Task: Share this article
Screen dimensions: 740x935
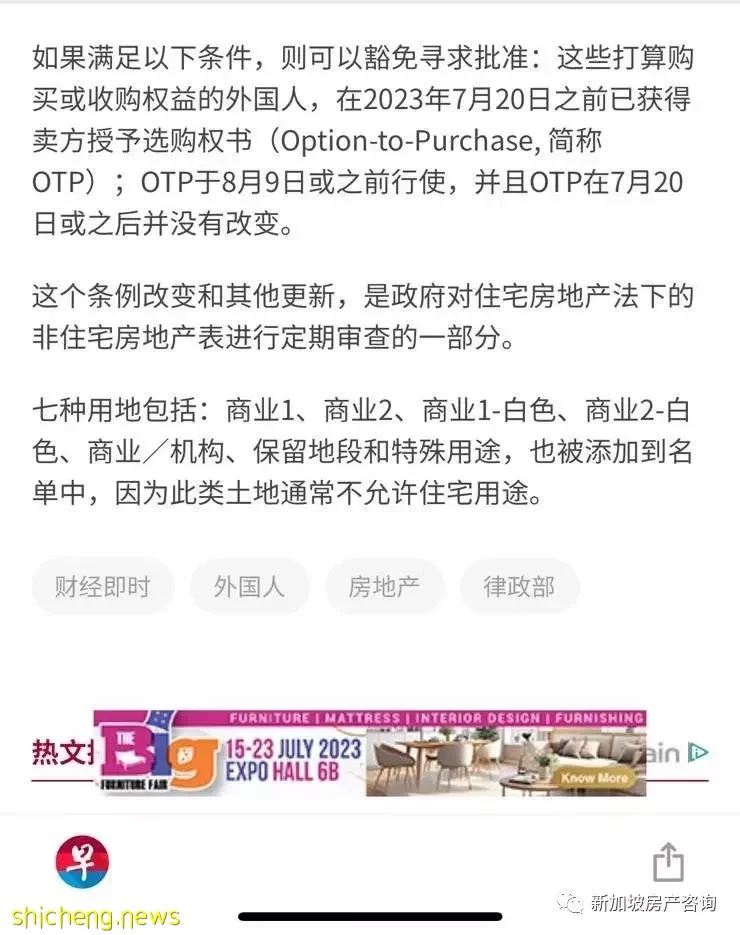Action: tap(667, 862)
